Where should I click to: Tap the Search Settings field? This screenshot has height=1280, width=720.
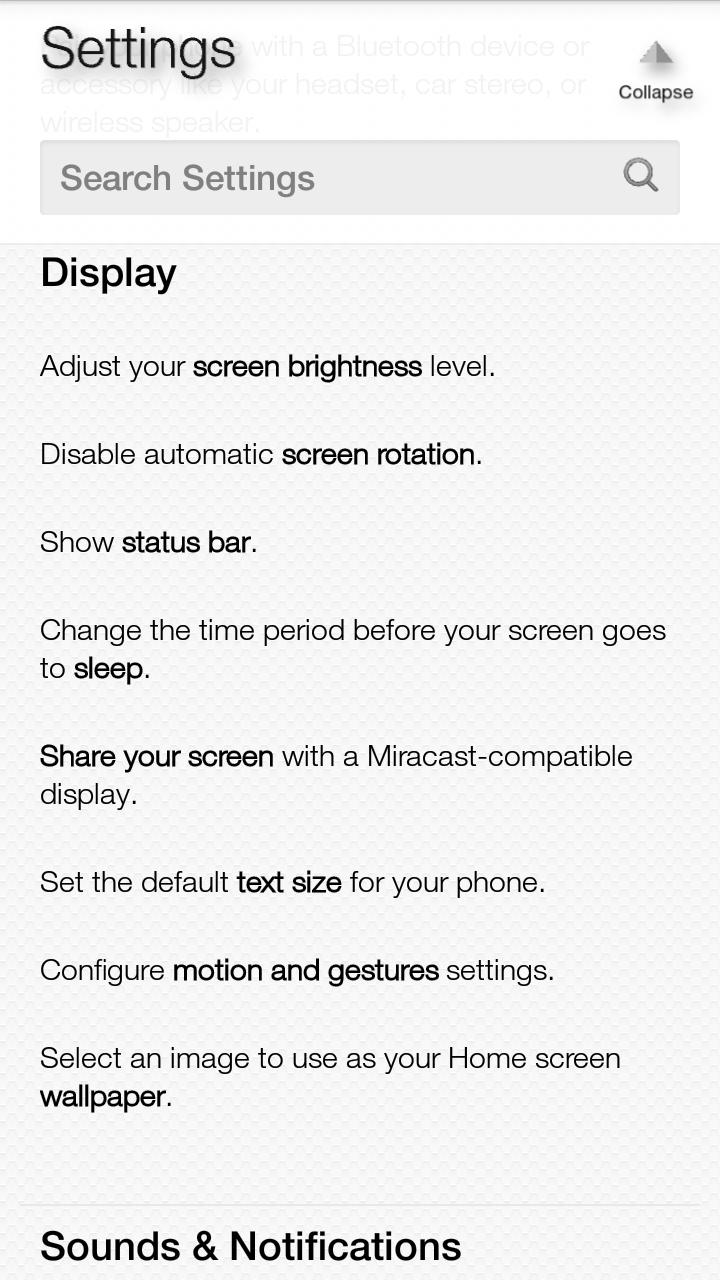point(359,177)
